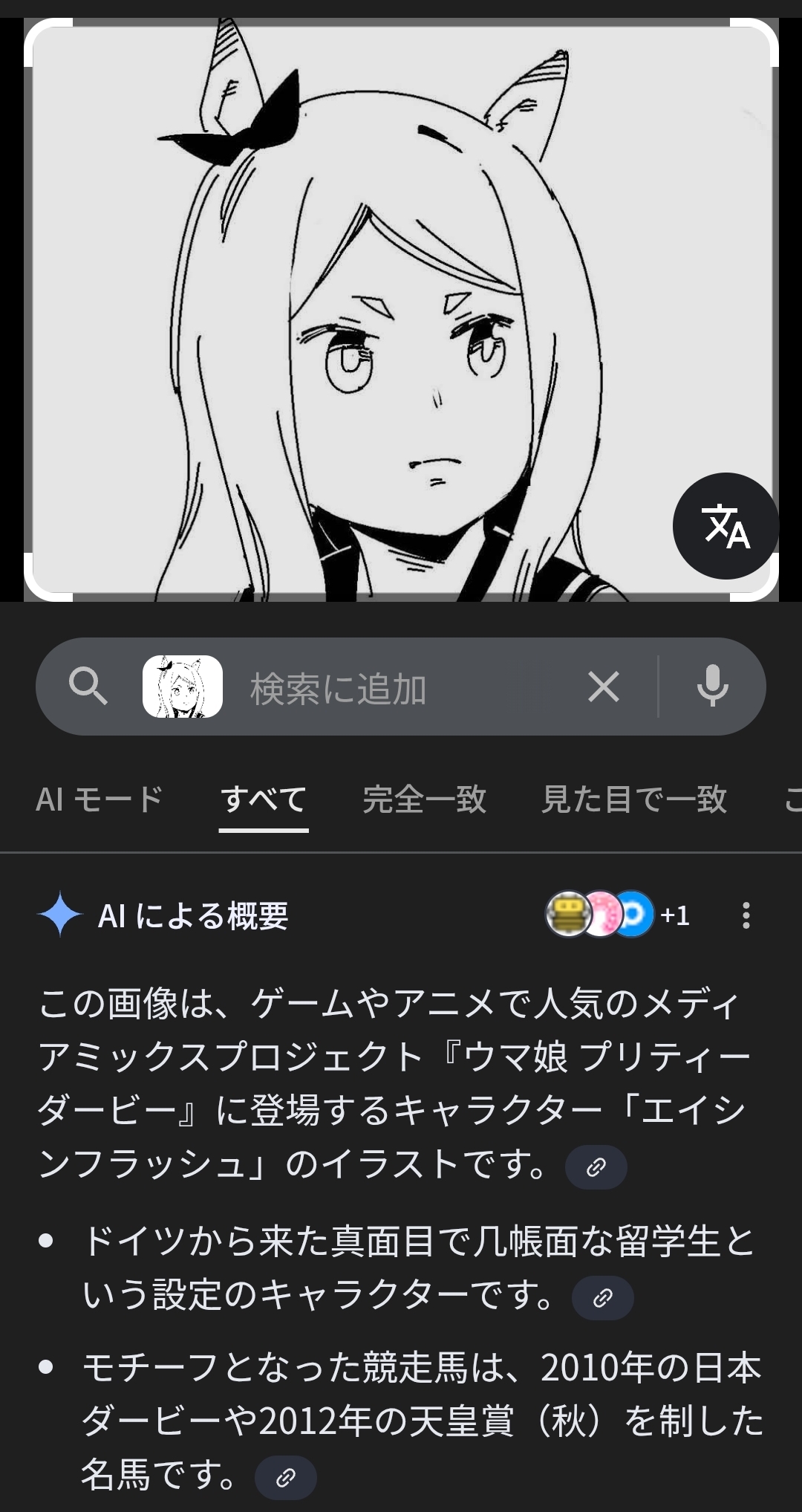Image resolution: width=802 pixels, height=1512 pixels.
Task: Switch to the 完全一致 tab
Action: tap(424, 799)
